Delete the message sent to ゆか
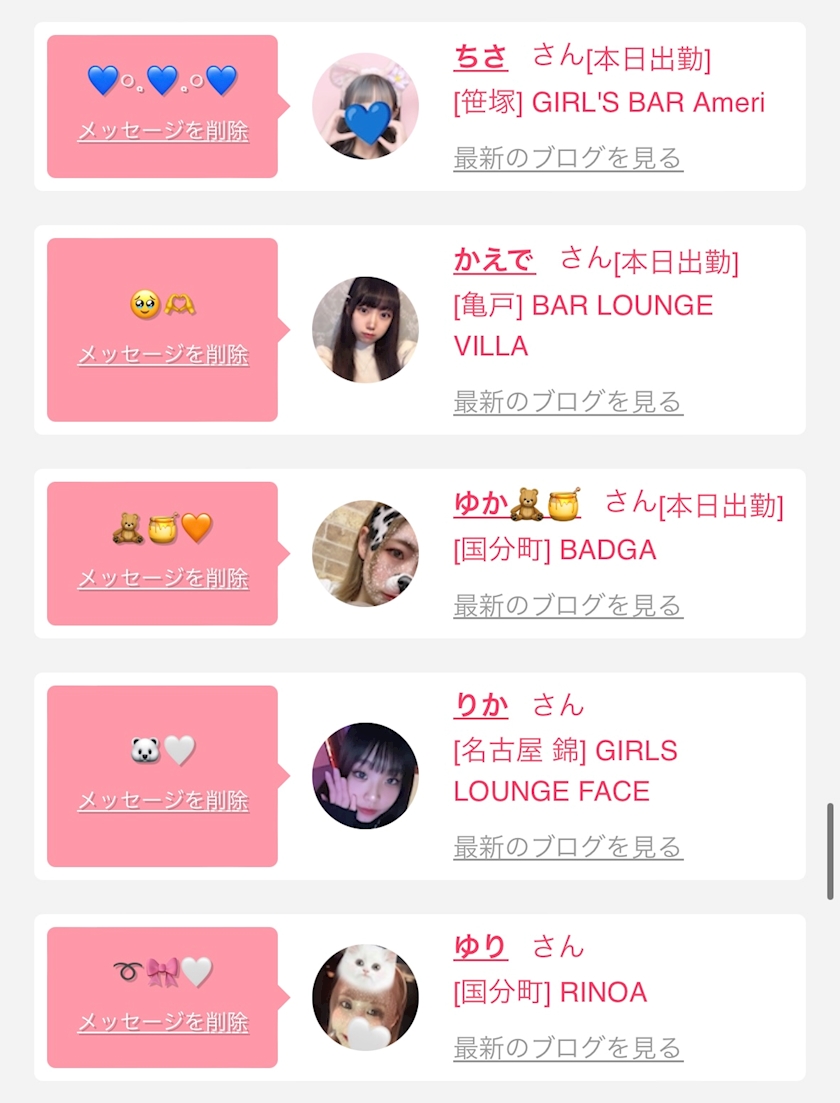The height and width of the screenshot is (1103, 840). (163, 578)
